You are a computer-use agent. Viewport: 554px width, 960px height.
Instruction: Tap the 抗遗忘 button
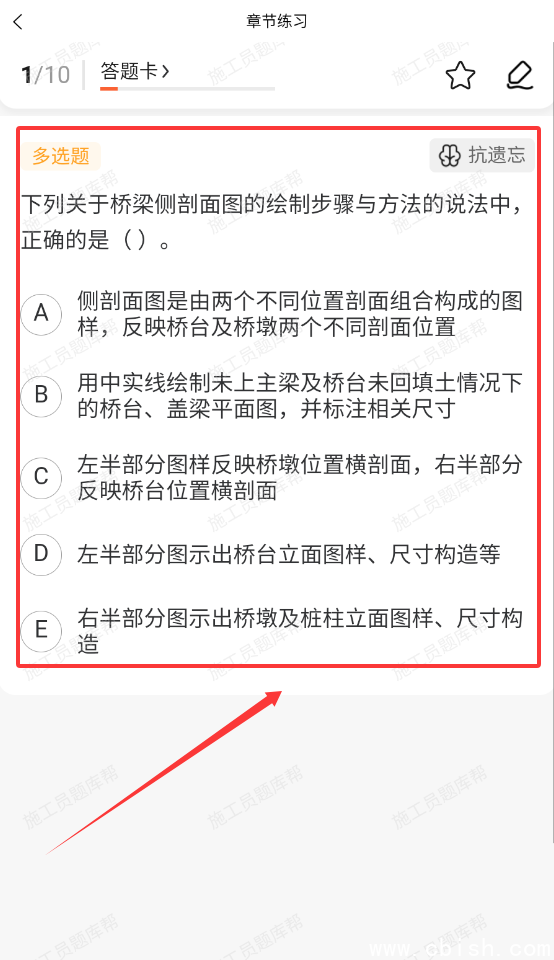(482, 156)
